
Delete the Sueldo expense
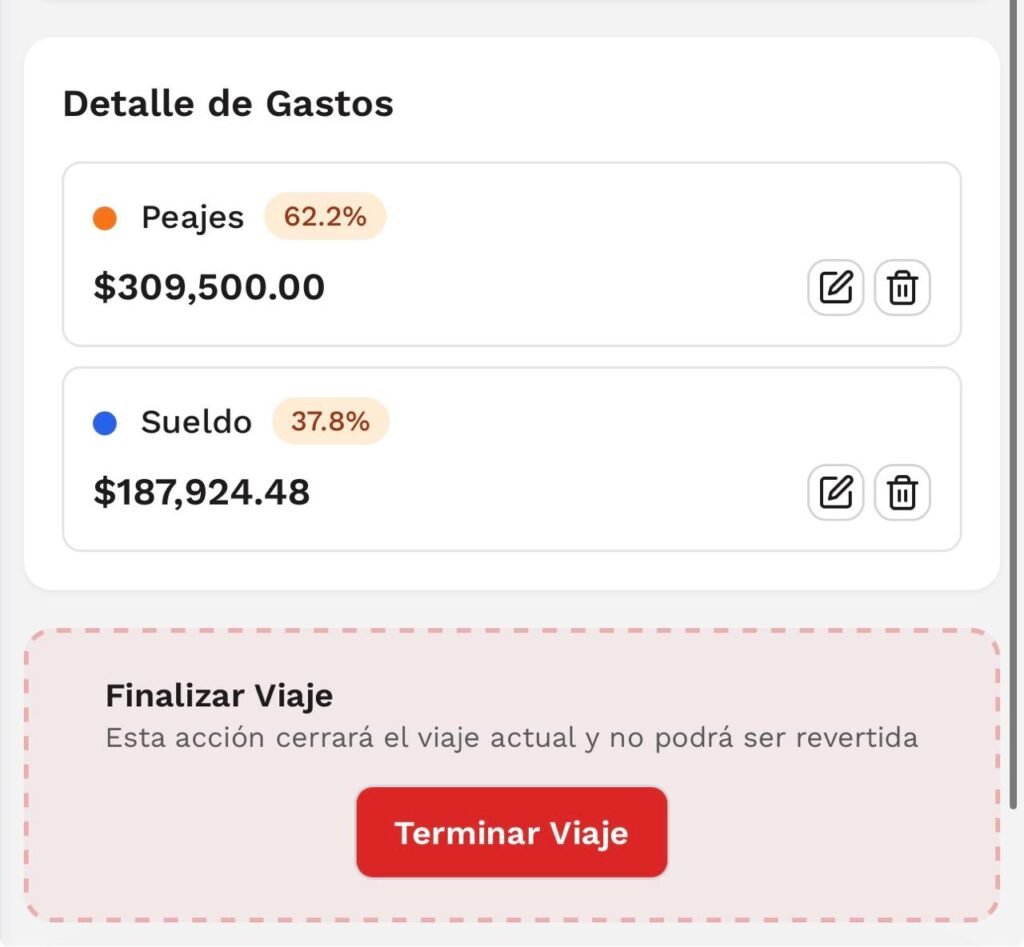tap(902, 492)
